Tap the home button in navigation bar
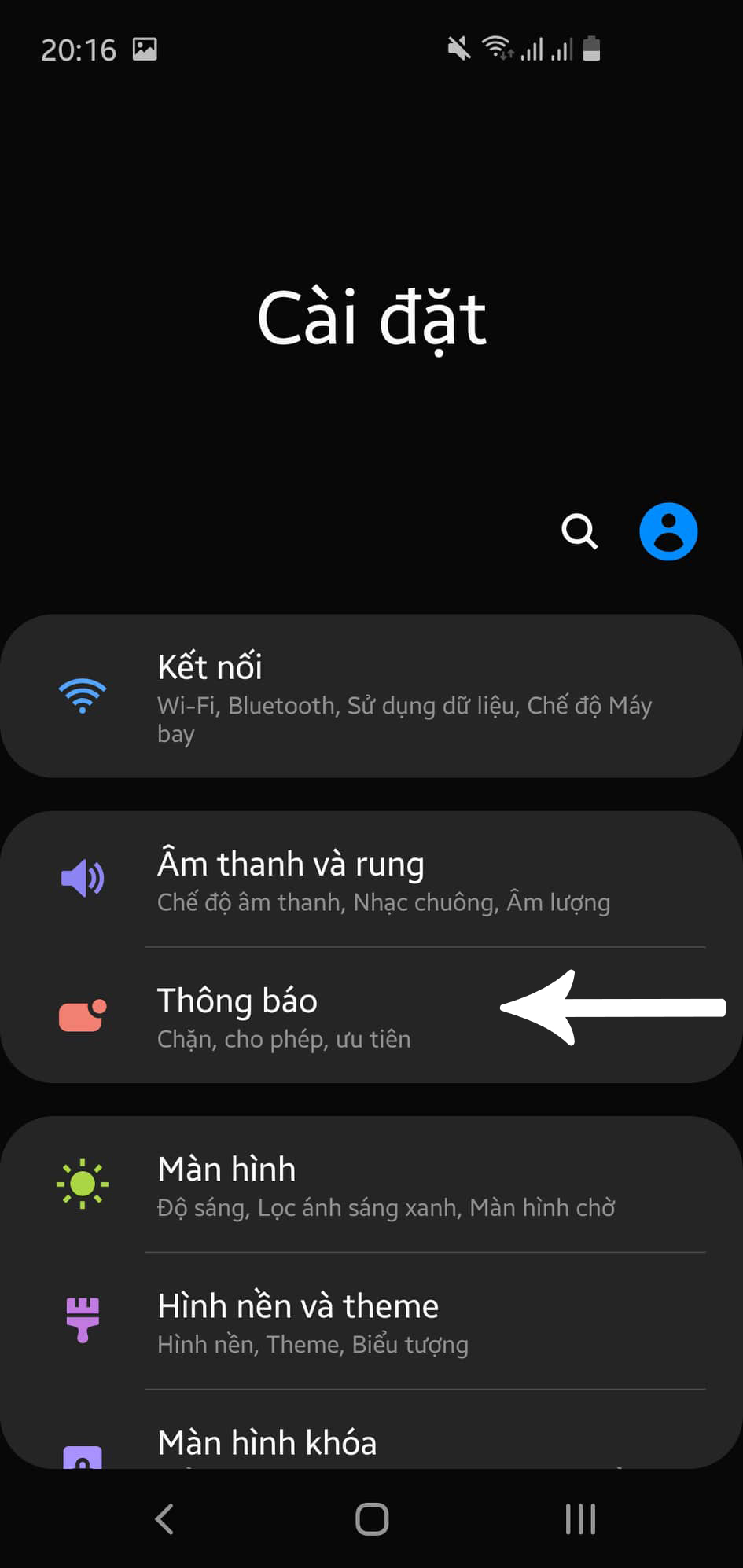Image resolution: width=743 pixels, height=1568 pixels. (x=372, y=1518)
